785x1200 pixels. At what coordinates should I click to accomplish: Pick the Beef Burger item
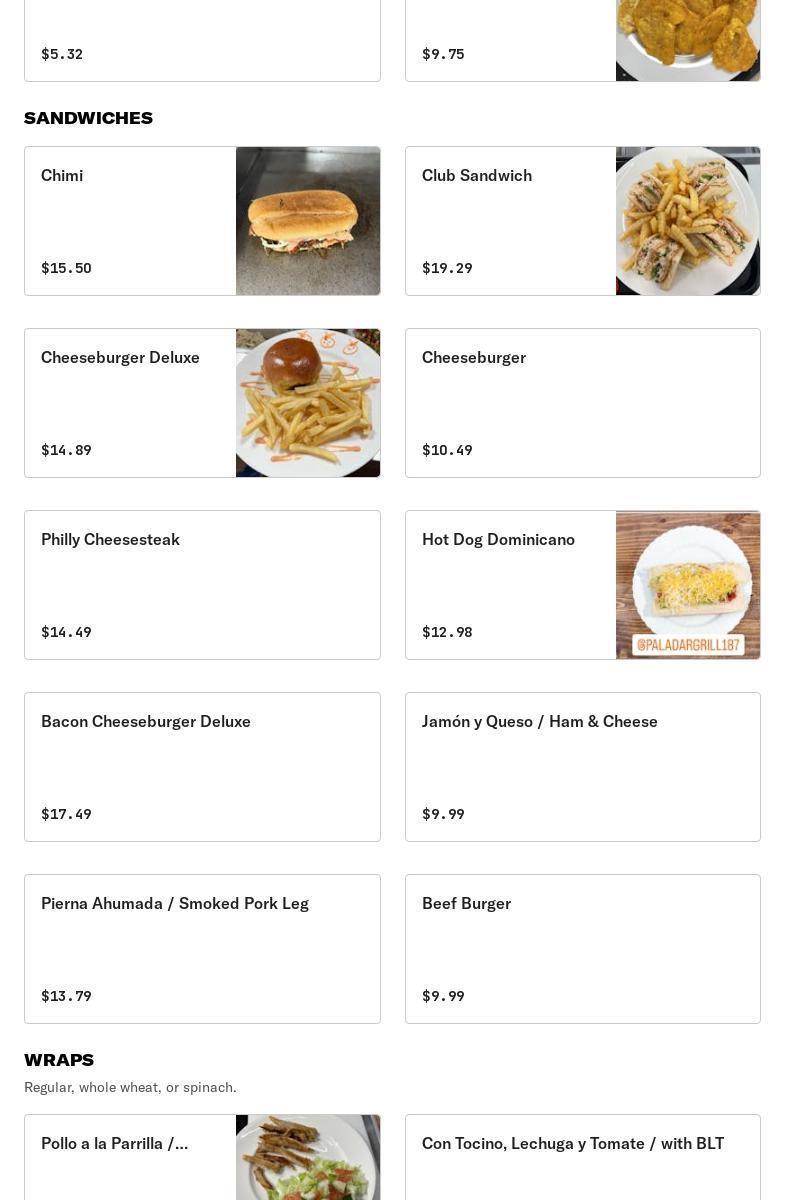coord(582,949)
